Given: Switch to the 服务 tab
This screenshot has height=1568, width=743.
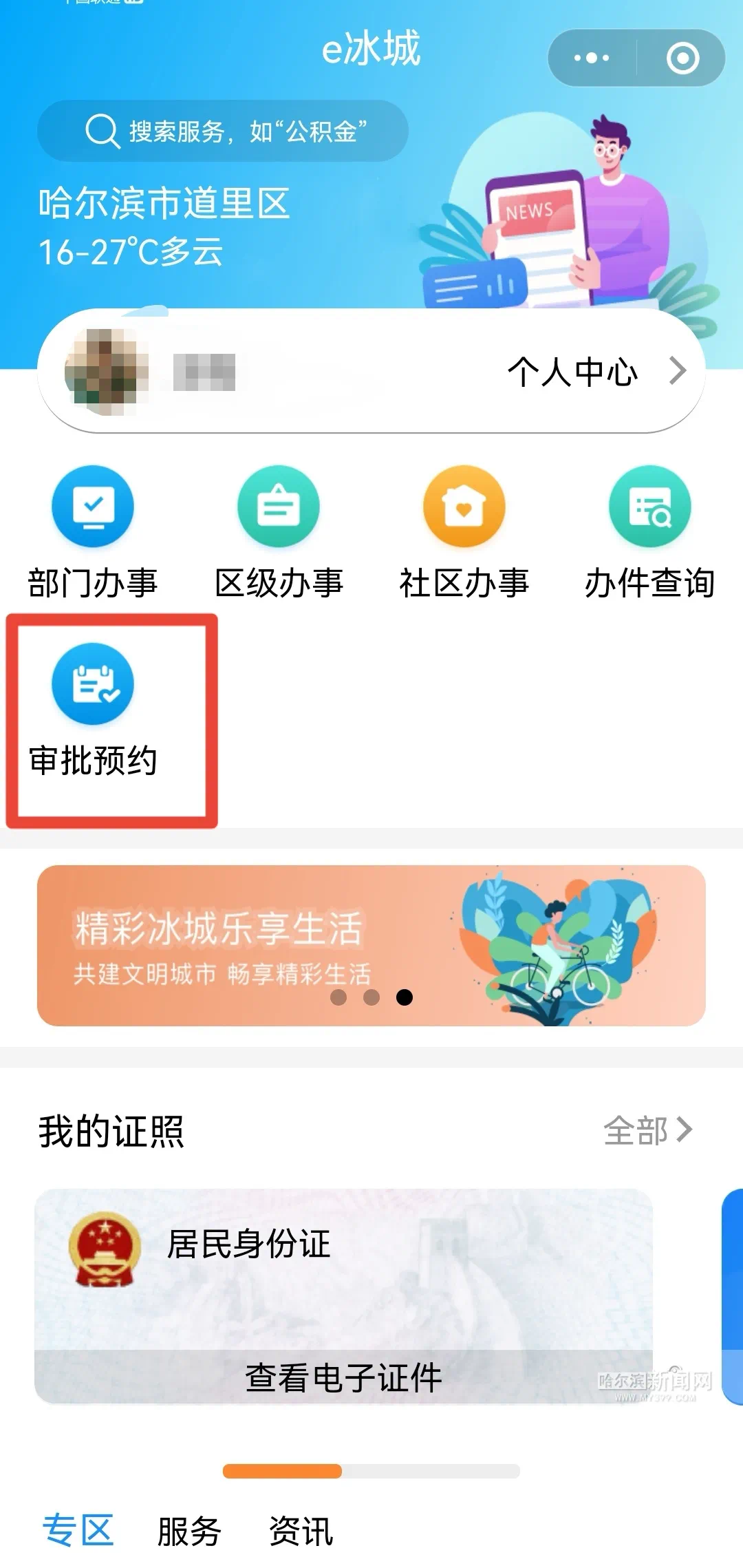Looking at the screenshot, I should pyautogui.click(x=189, y=1531).
